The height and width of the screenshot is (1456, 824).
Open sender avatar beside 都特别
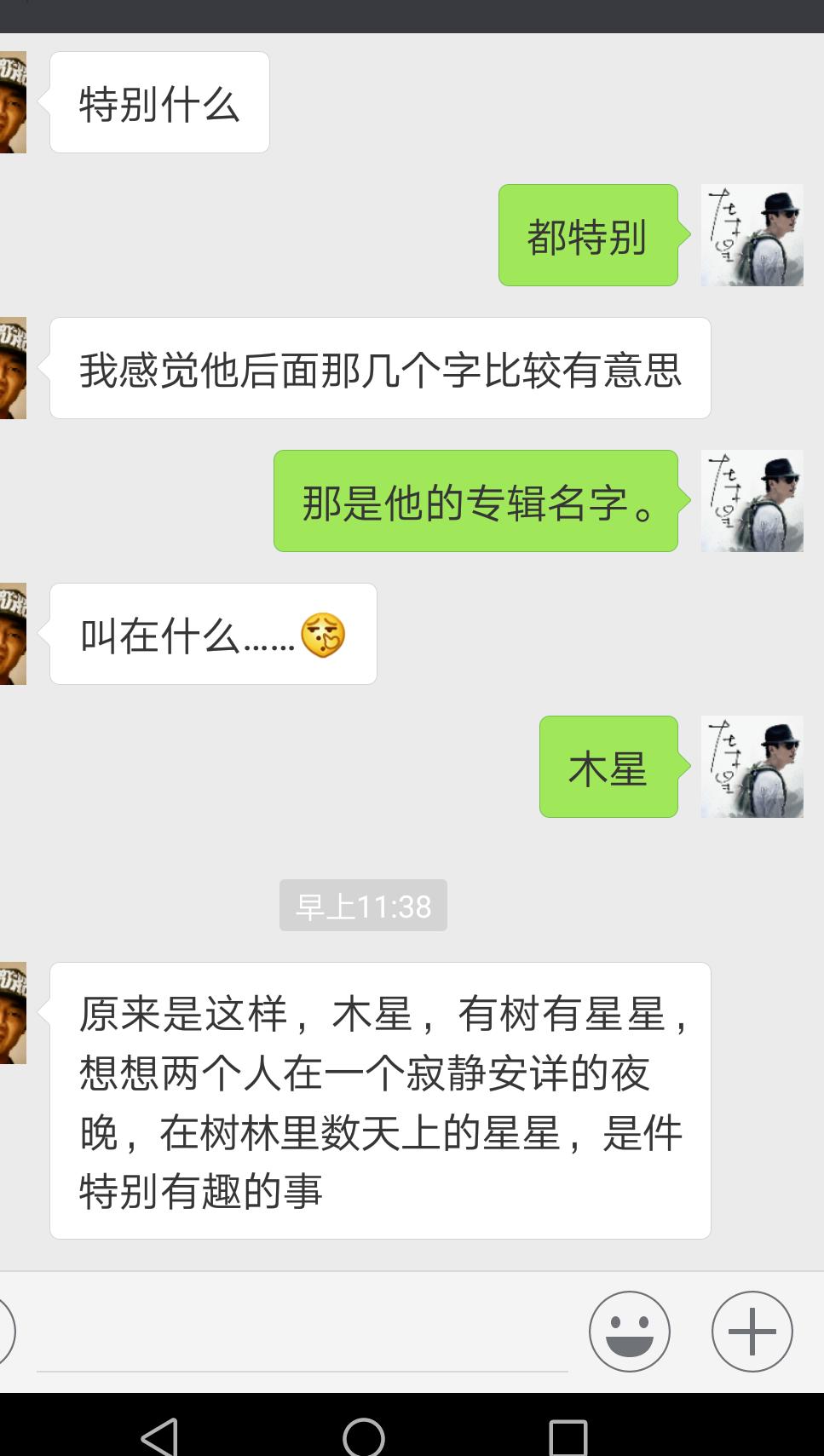click(x=752, y=235)
